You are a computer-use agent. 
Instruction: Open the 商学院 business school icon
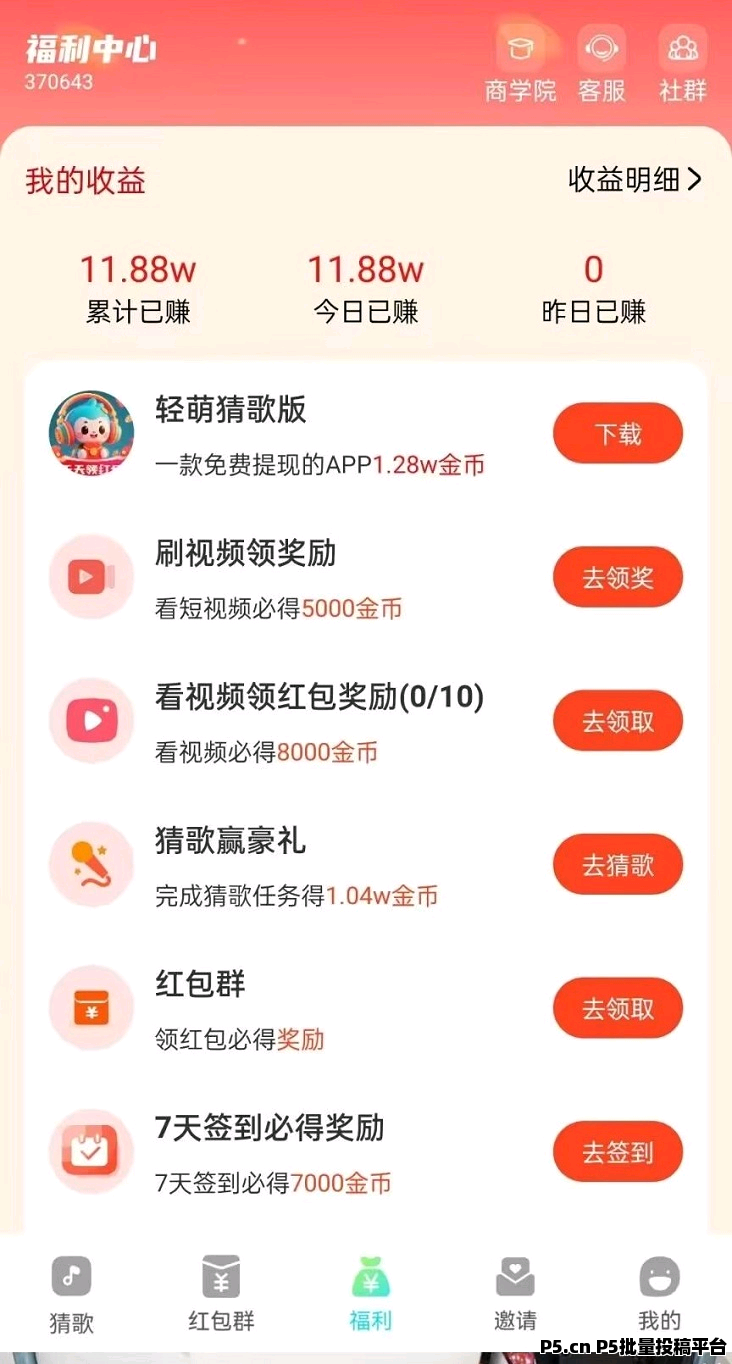(x=520, y=65)
